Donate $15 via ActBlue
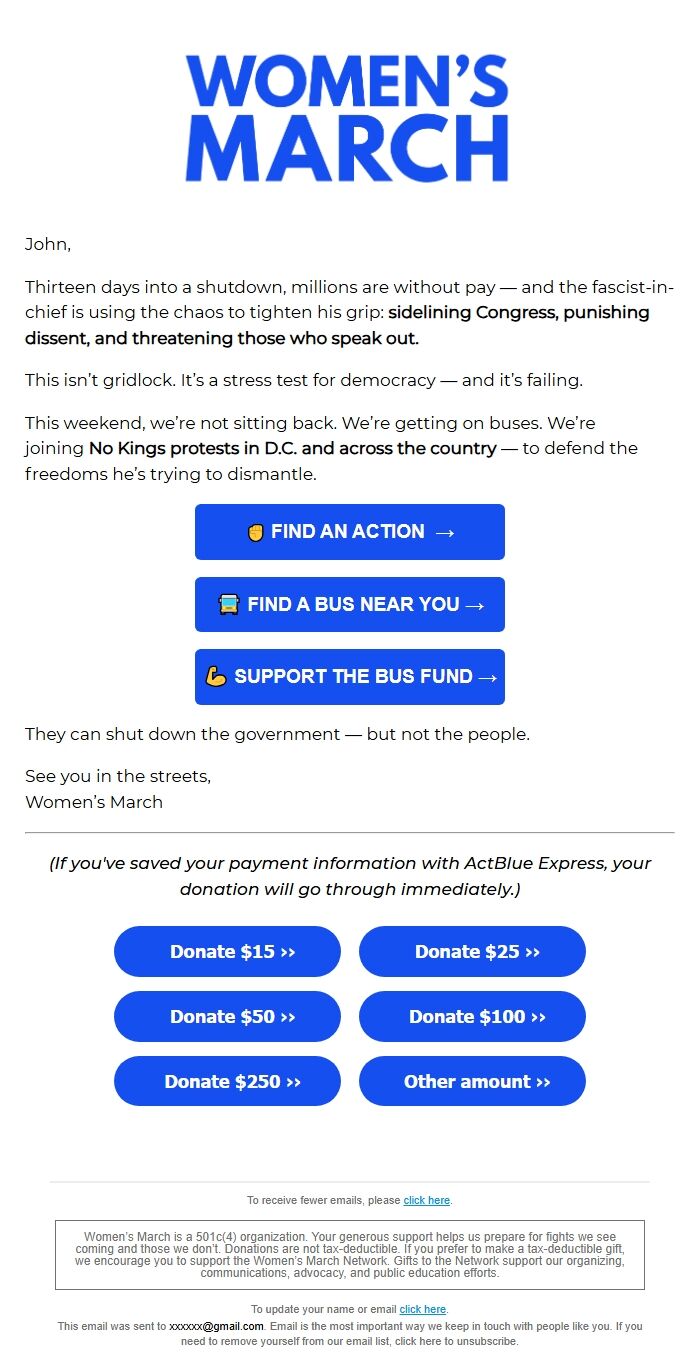The height and width of the screenshot is (1360, 700). [227, 951]
